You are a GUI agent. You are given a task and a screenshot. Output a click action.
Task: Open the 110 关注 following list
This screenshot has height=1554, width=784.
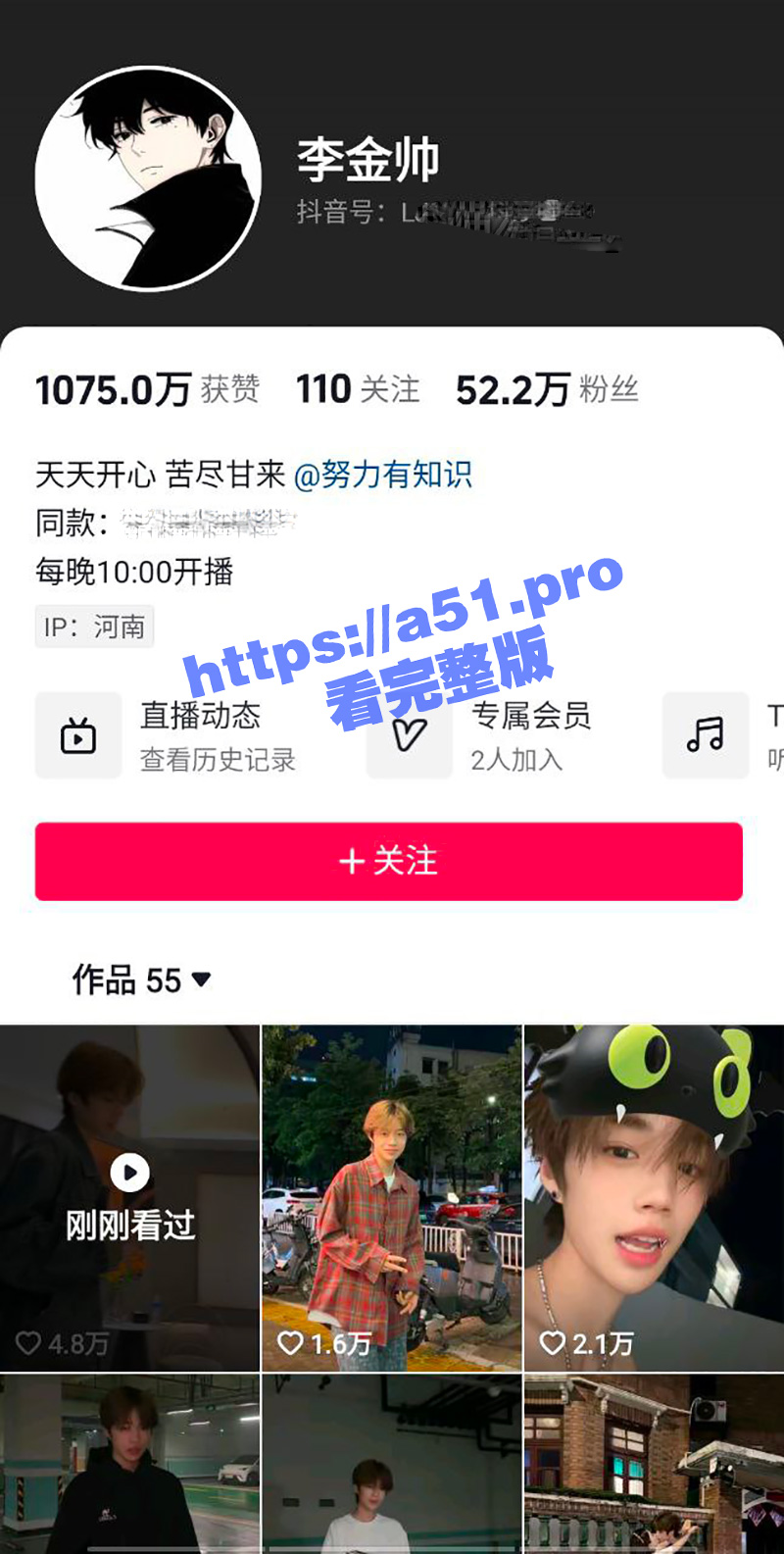(x=358, y=389)
